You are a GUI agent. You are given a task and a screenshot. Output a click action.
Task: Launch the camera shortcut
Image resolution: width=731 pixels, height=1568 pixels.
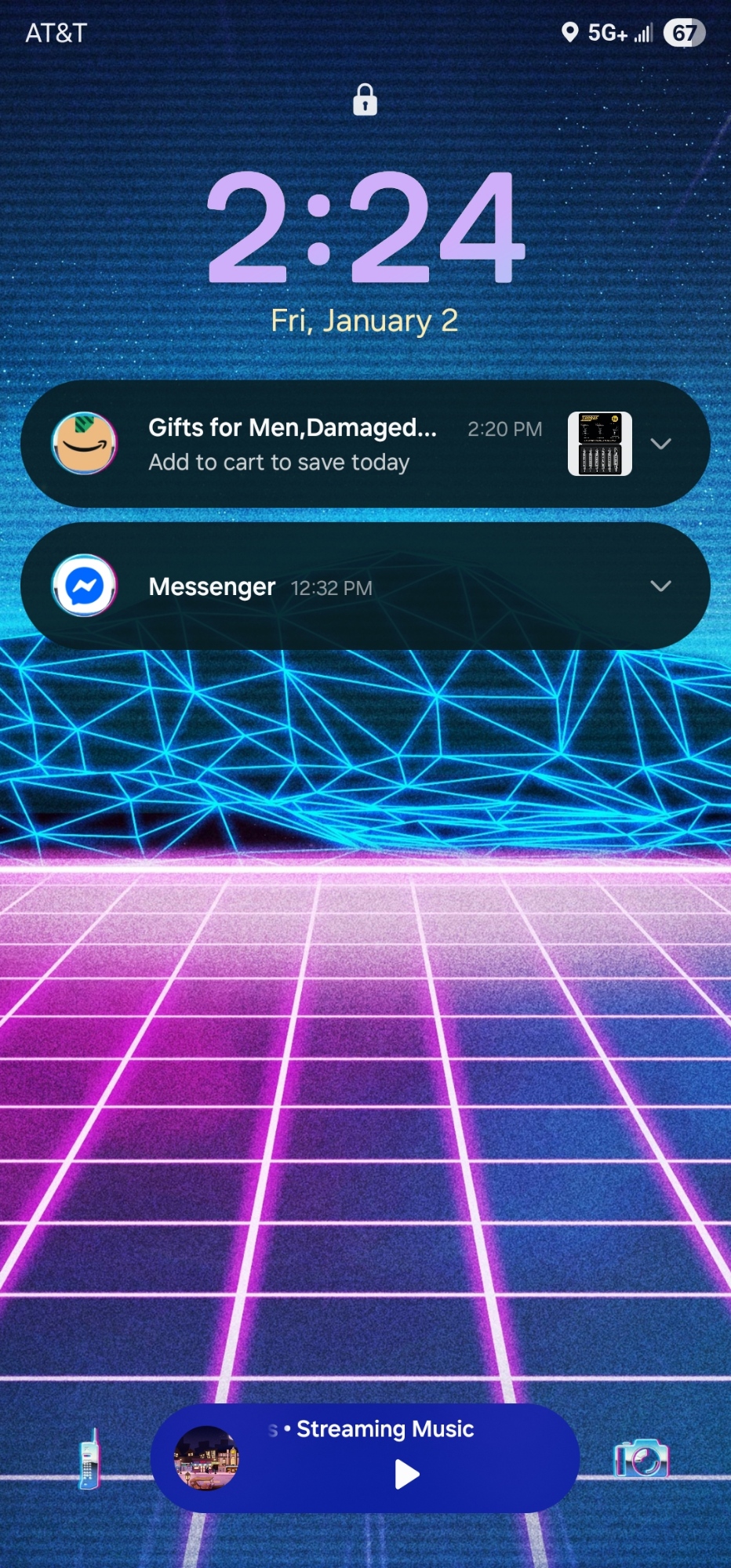tap(641, 1459)
